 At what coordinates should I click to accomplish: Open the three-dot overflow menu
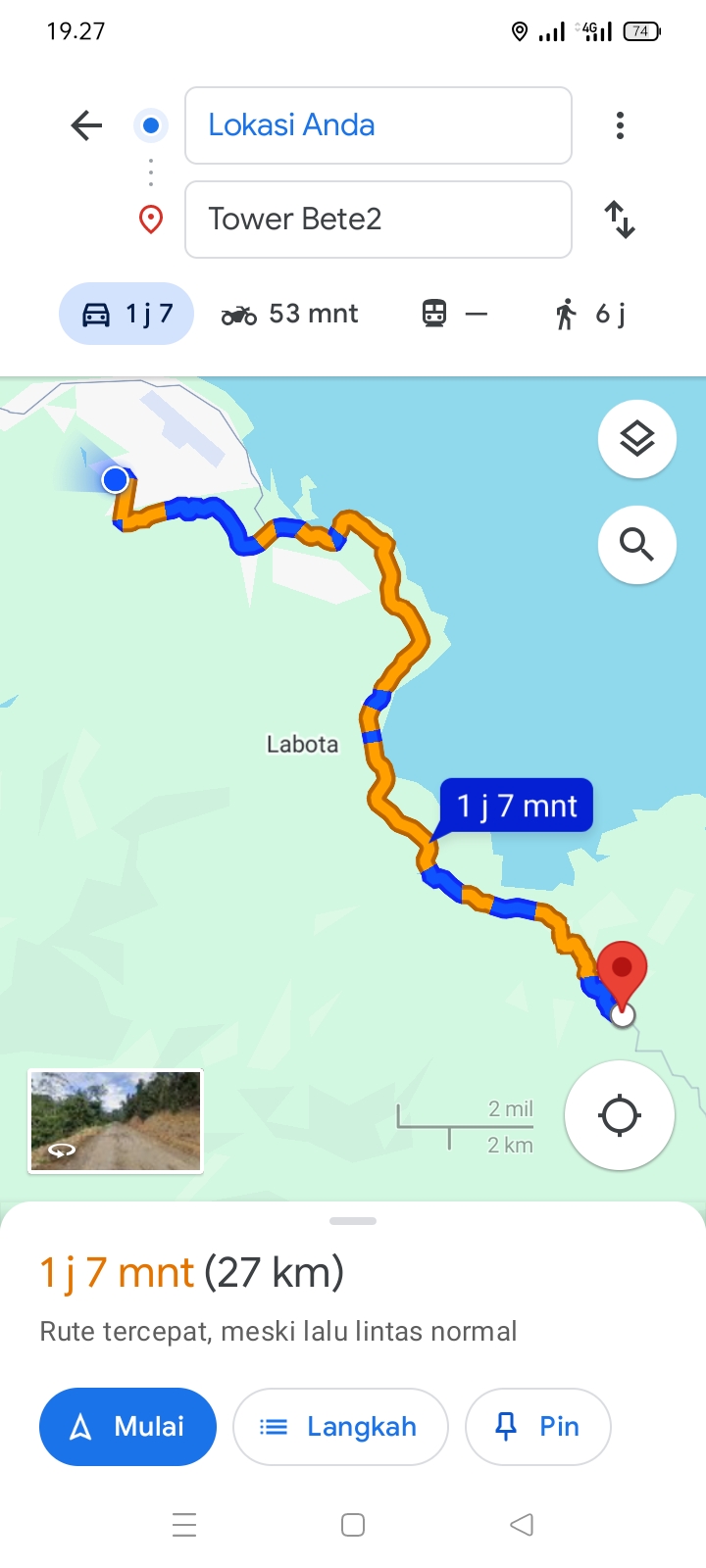pos(620,125)
